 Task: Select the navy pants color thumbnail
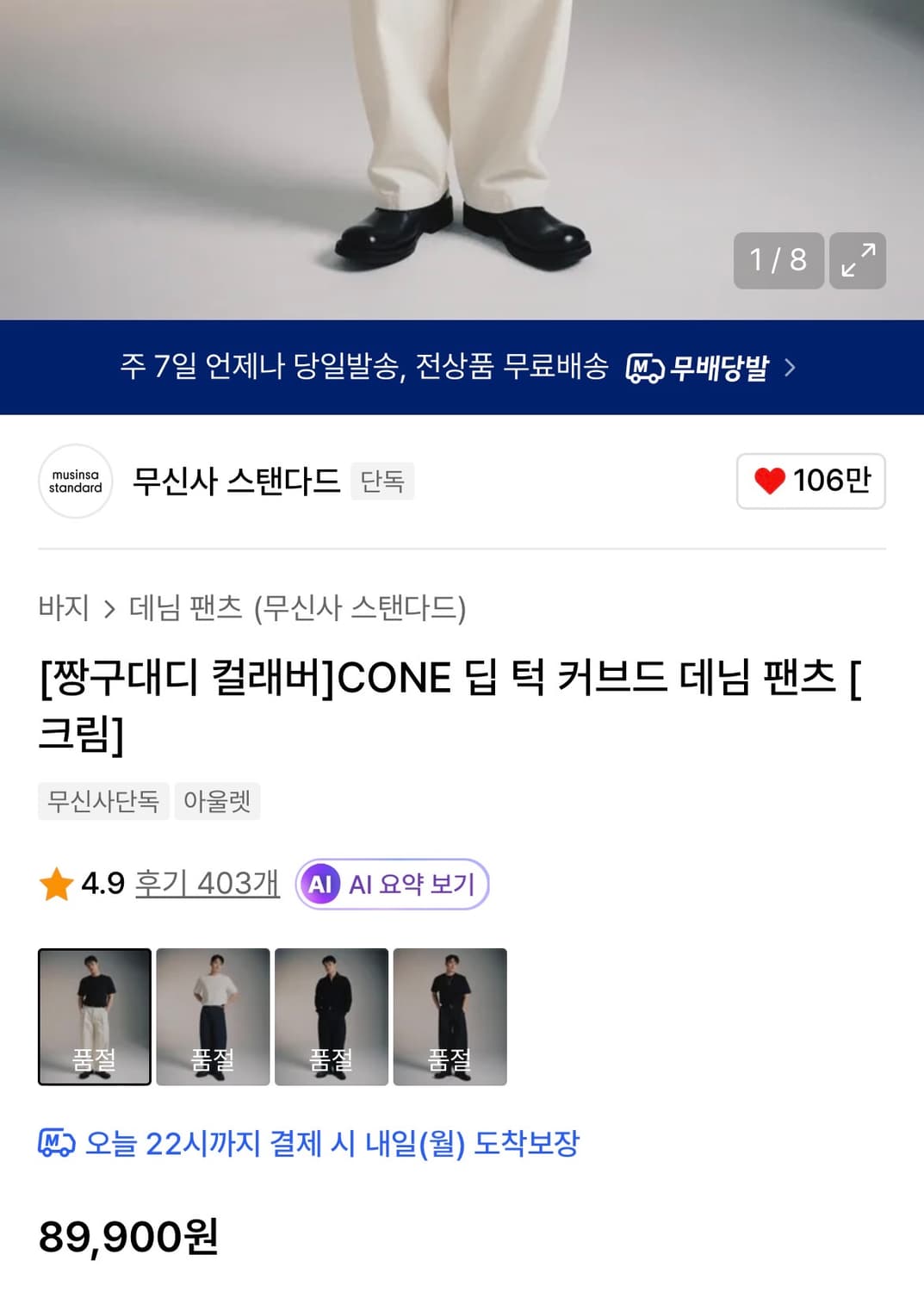[214, 1016]
